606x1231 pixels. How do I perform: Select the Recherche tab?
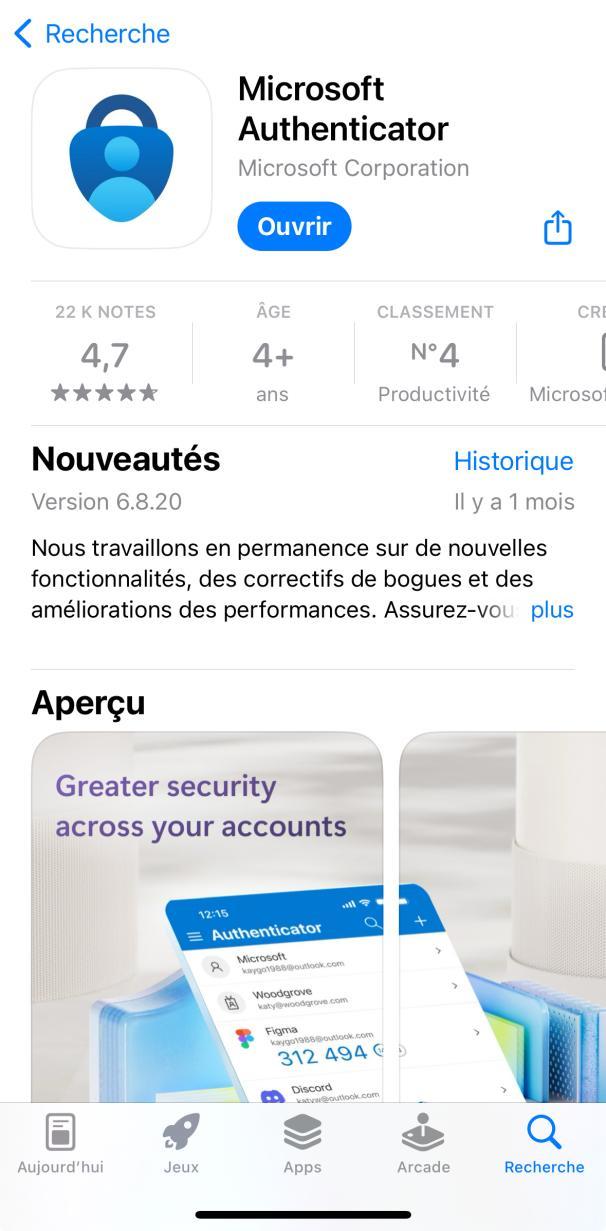tap(544, 1145)
